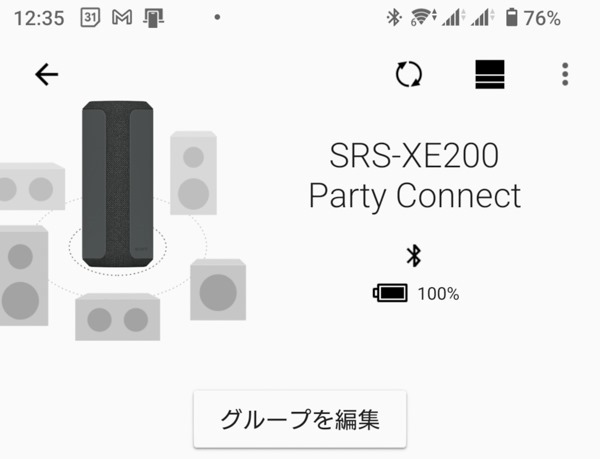
Task: Tap the refresh sync icon
Action: point(409,75)
